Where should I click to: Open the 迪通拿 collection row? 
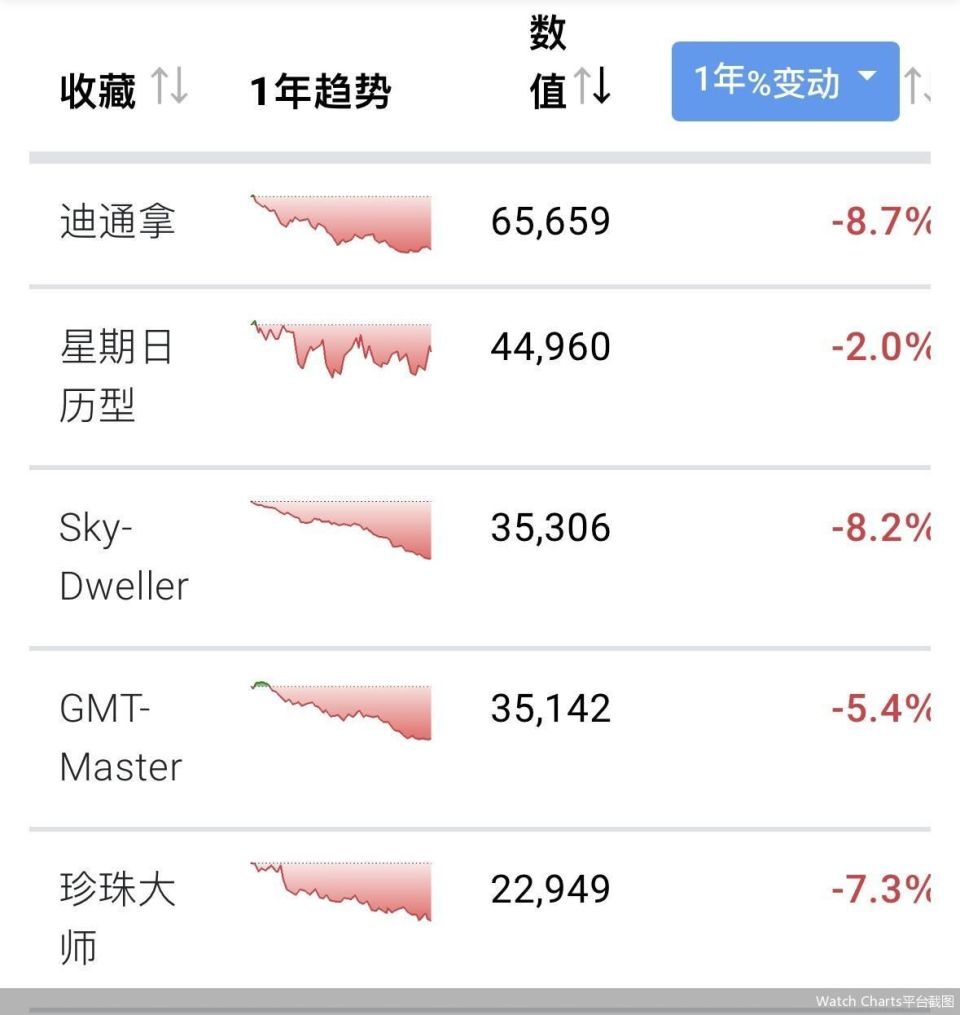(x=117, y=221)
